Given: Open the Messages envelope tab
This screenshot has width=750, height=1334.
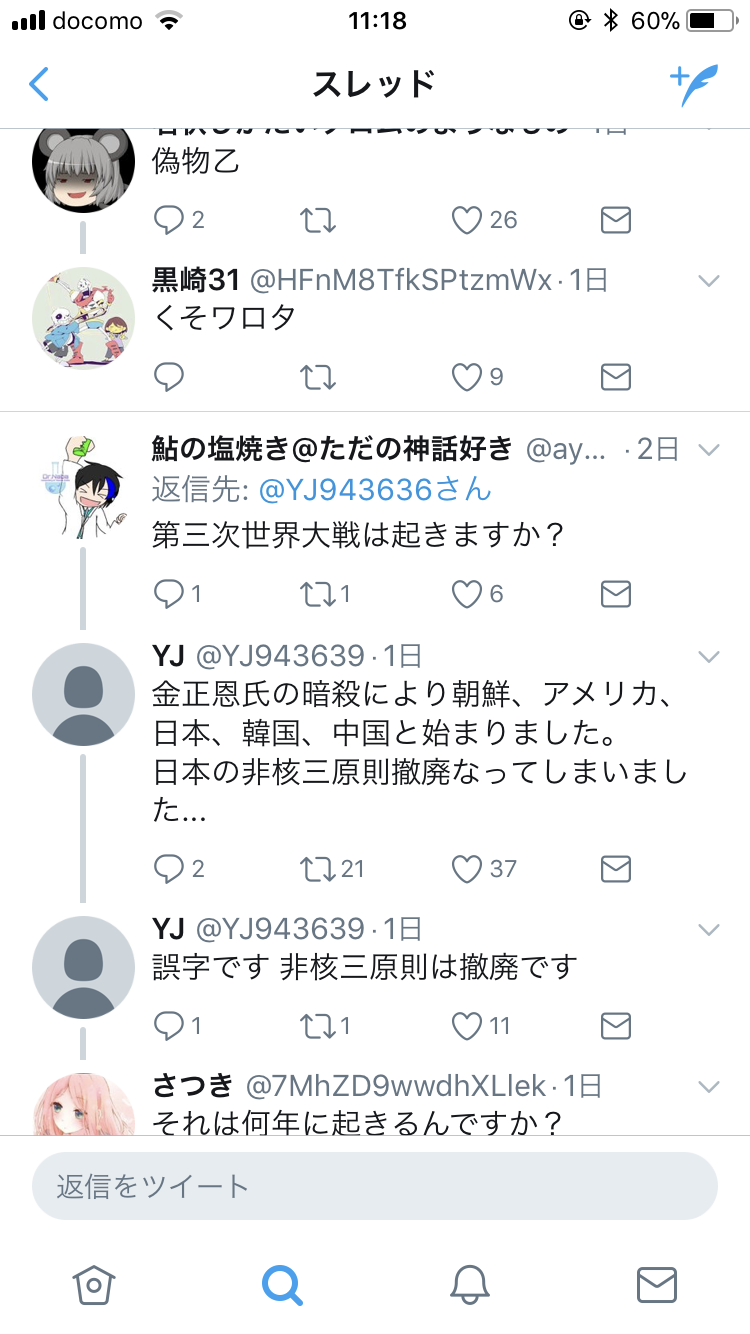Looking at the screenshot, I should click(x=657, y=1283).
